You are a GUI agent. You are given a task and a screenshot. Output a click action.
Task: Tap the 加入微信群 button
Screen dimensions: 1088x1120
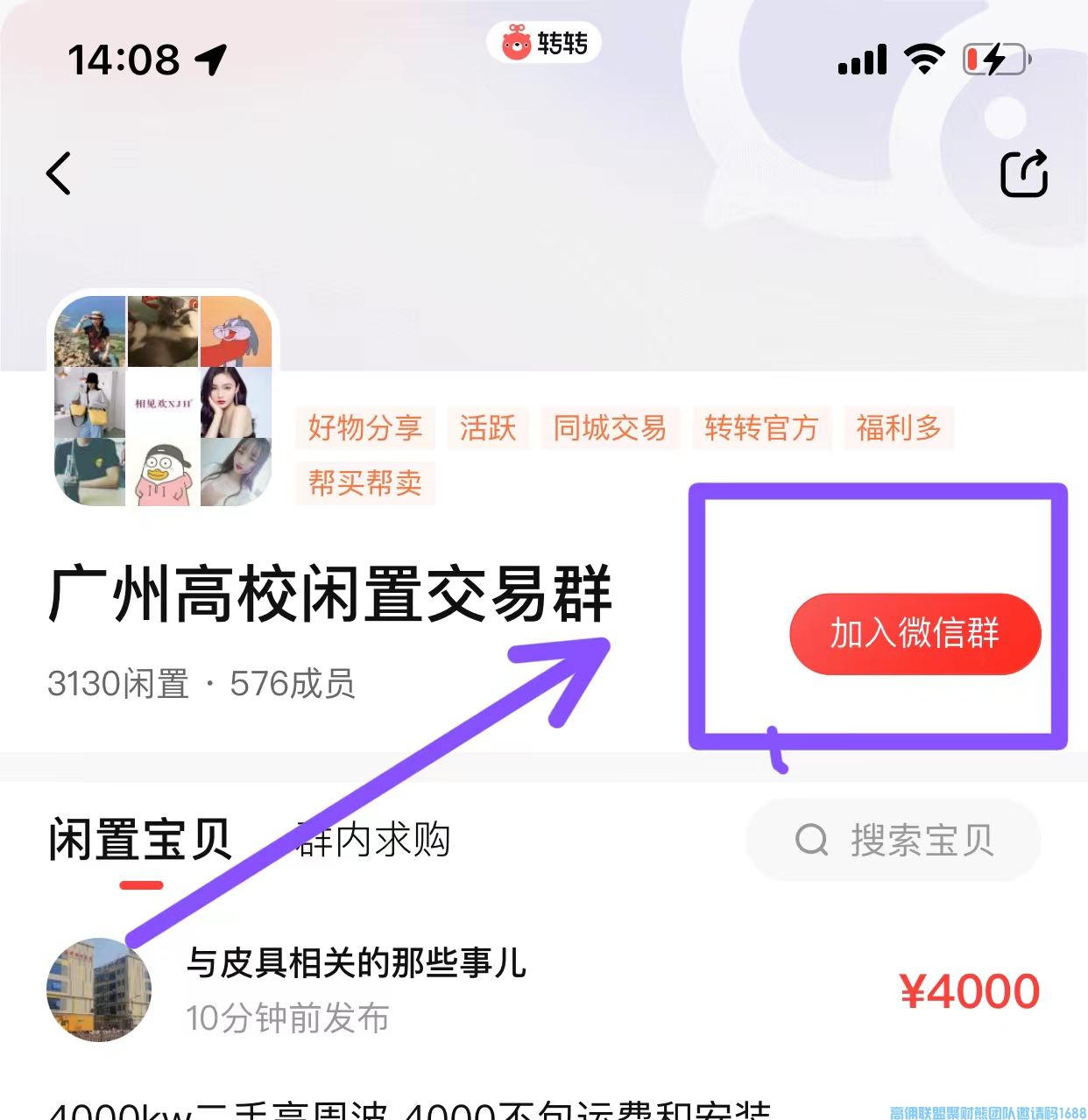pyautogui.click(x=915, y=633)
